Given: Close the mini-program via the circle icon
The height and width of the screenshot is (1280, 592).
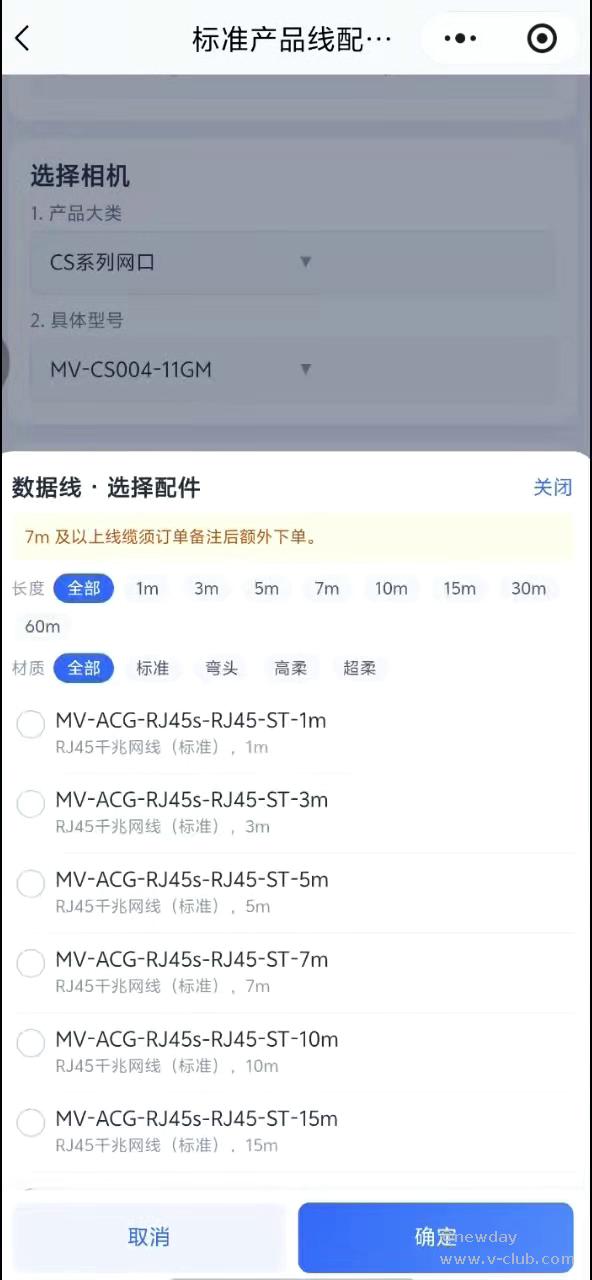Looking at the screenshot, I should [541, 39].
